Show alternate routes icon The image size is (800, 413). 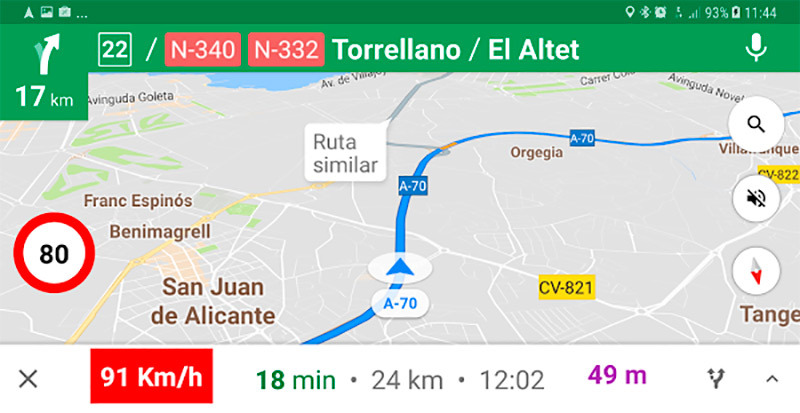pos(715,378)
